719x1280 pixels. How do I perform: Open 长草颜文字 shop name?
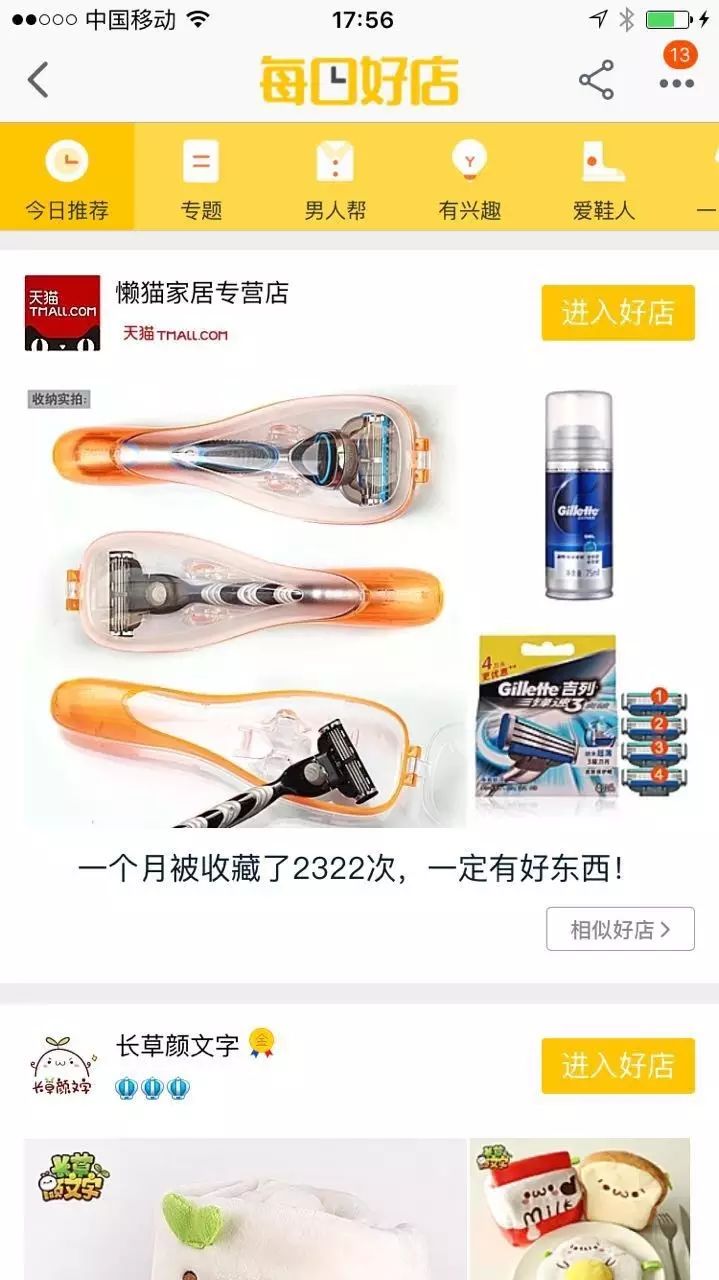click(x=178, y=1046)
